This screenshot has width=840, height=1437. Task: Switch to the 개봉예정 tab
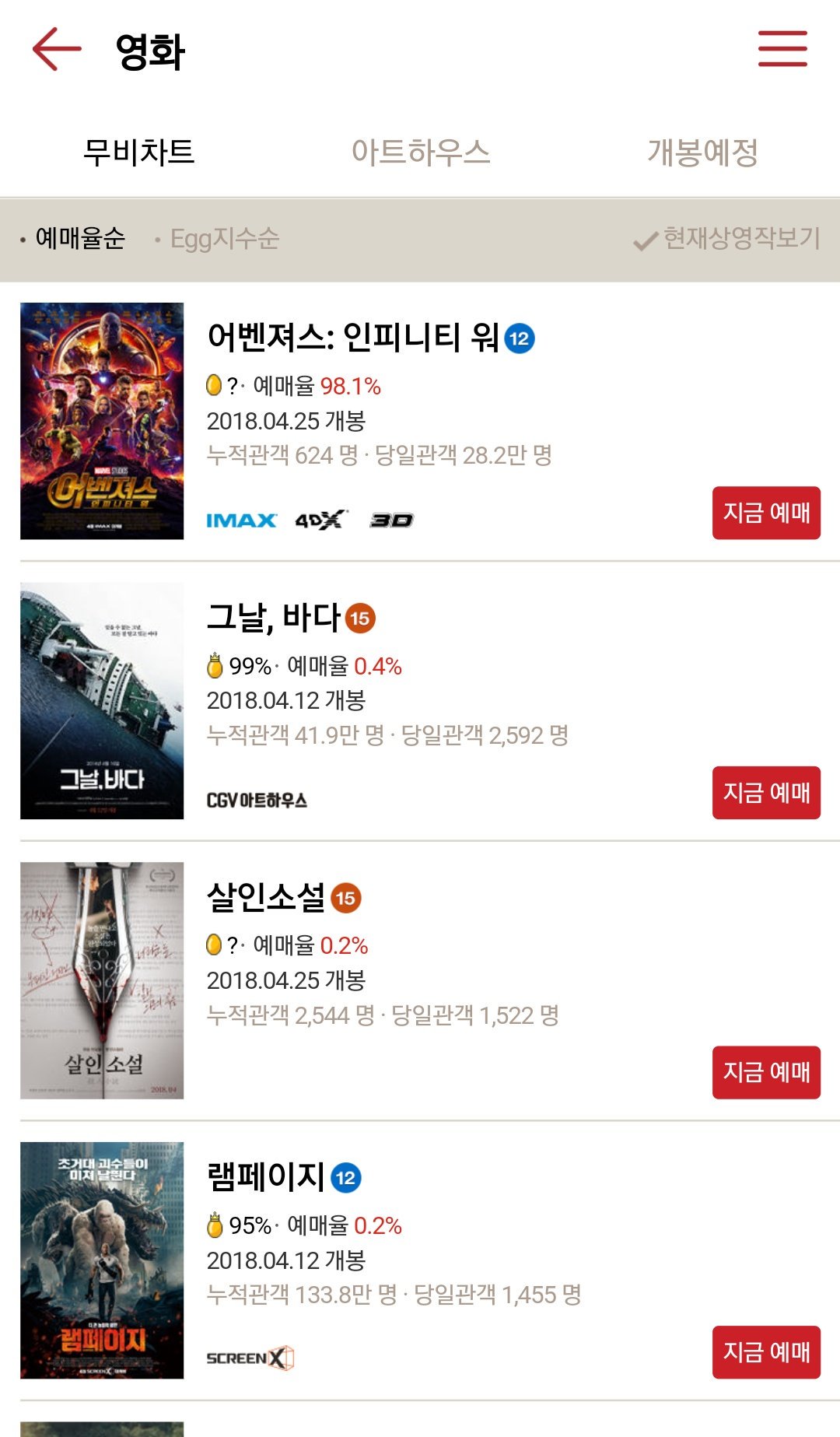(x=702, y=152)
